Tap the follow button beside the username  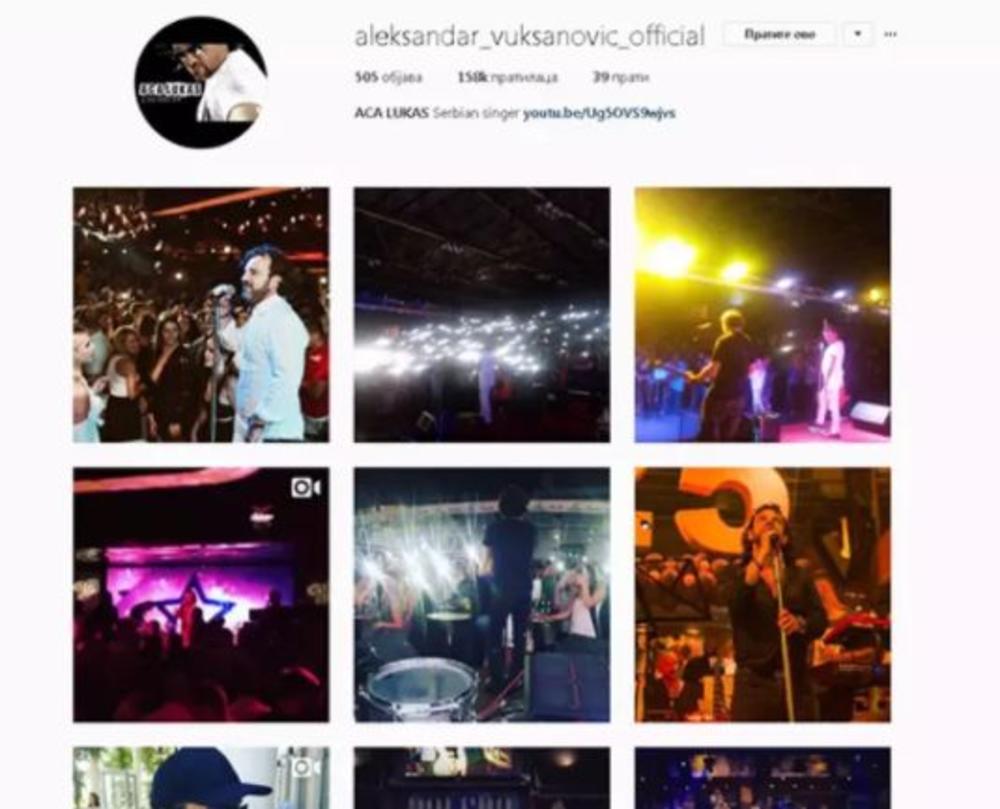(779, 34)
